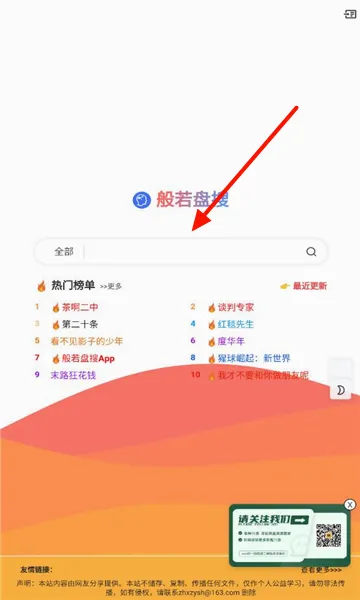
Task: Open hot item 谈判专家
Action: (x=236, y=307)
